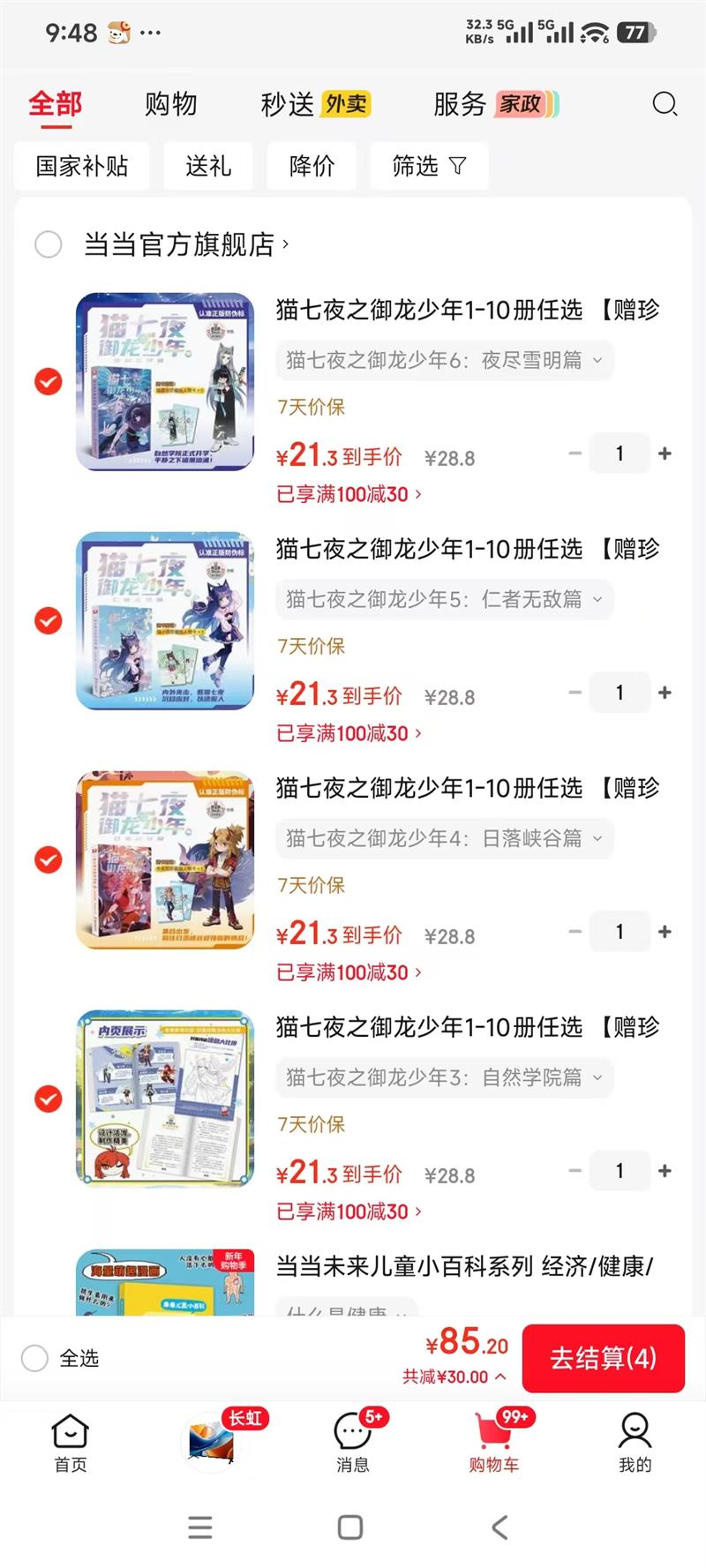This screenshot has height=1568, width=706.
Task: Enable 全选 select all checkbox
Action: point(35,1359)
